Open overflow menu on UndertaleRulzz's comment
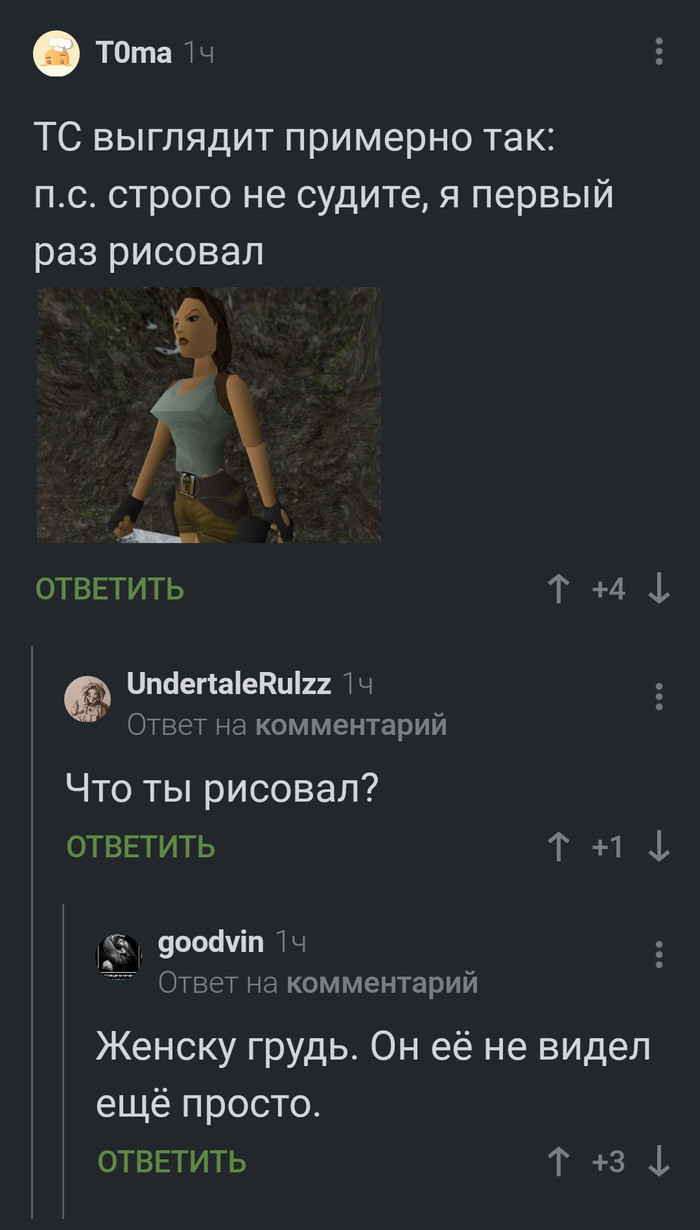This screenshot has height=1230, width=700. (x=658, y=696)
